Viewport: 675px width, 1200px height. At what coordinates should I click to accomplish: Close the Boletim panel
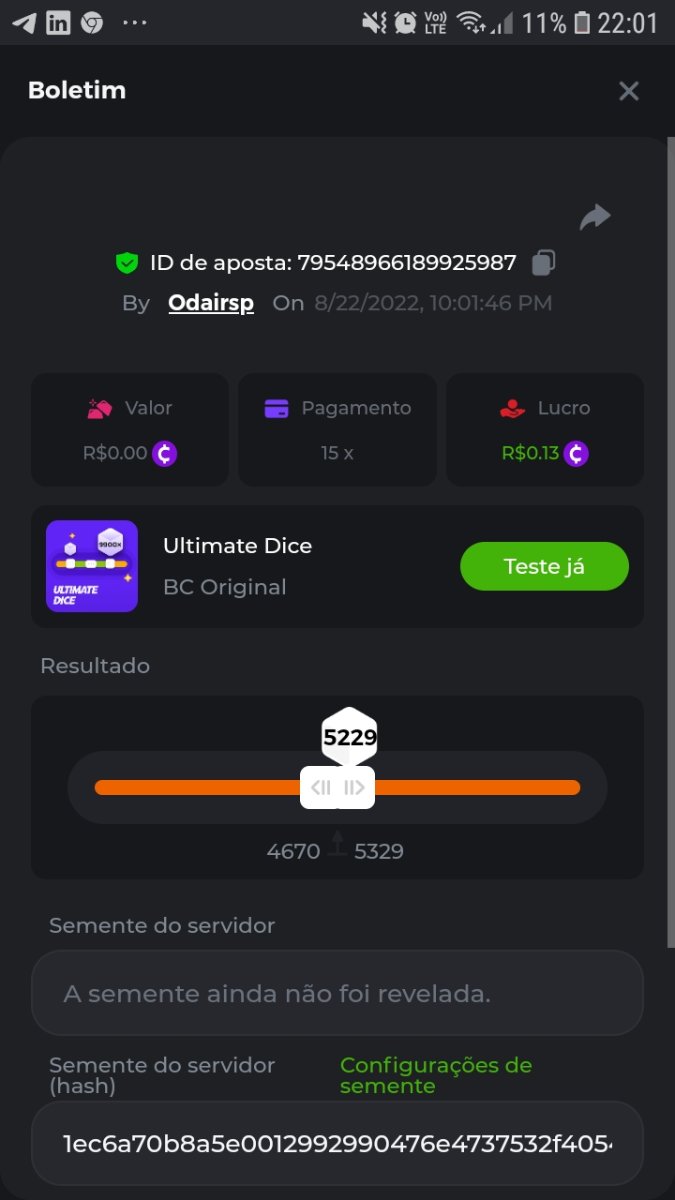(x=628, y=92)
